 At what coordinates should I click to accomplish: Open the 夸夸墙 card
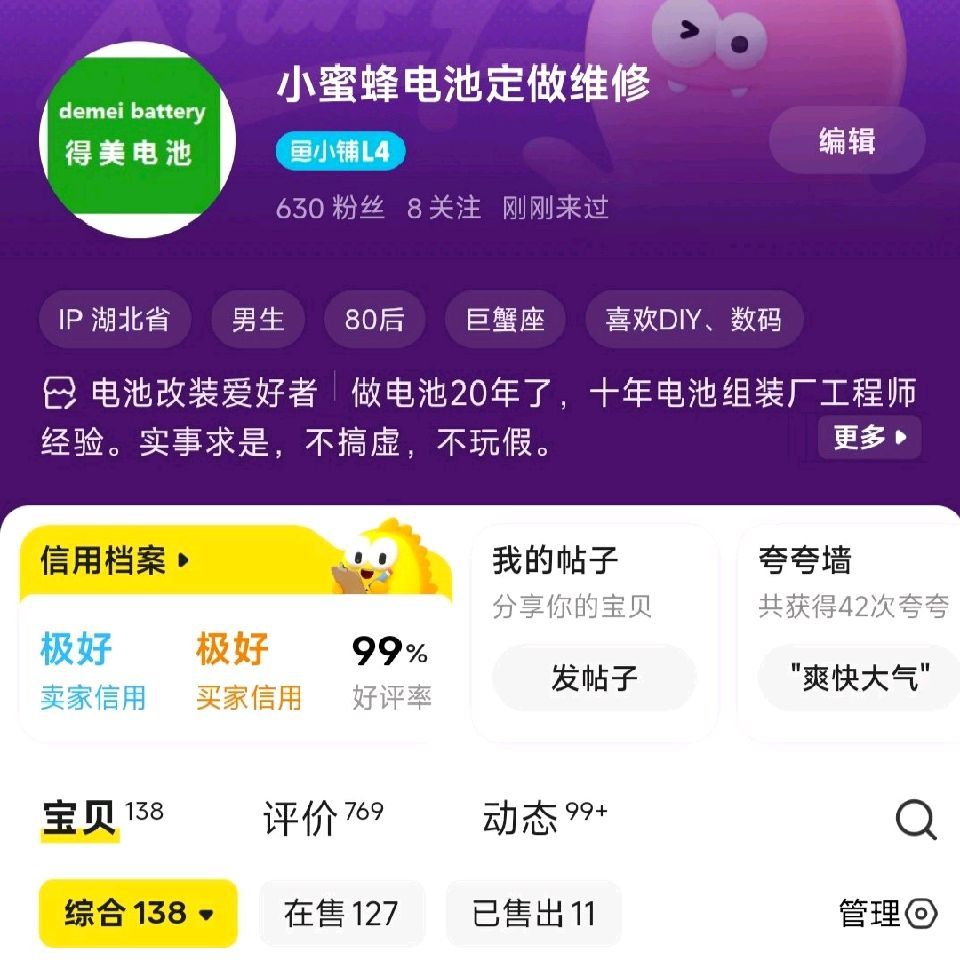tap(848, 634)
